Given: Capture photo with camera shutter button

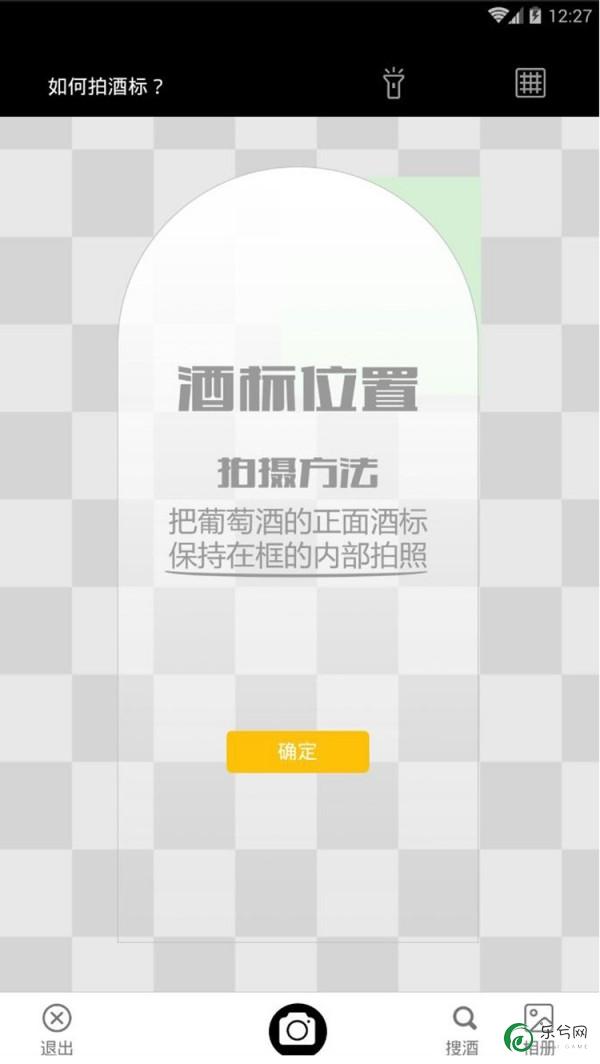Looking at the screenshot, I should coord(297,1029).
